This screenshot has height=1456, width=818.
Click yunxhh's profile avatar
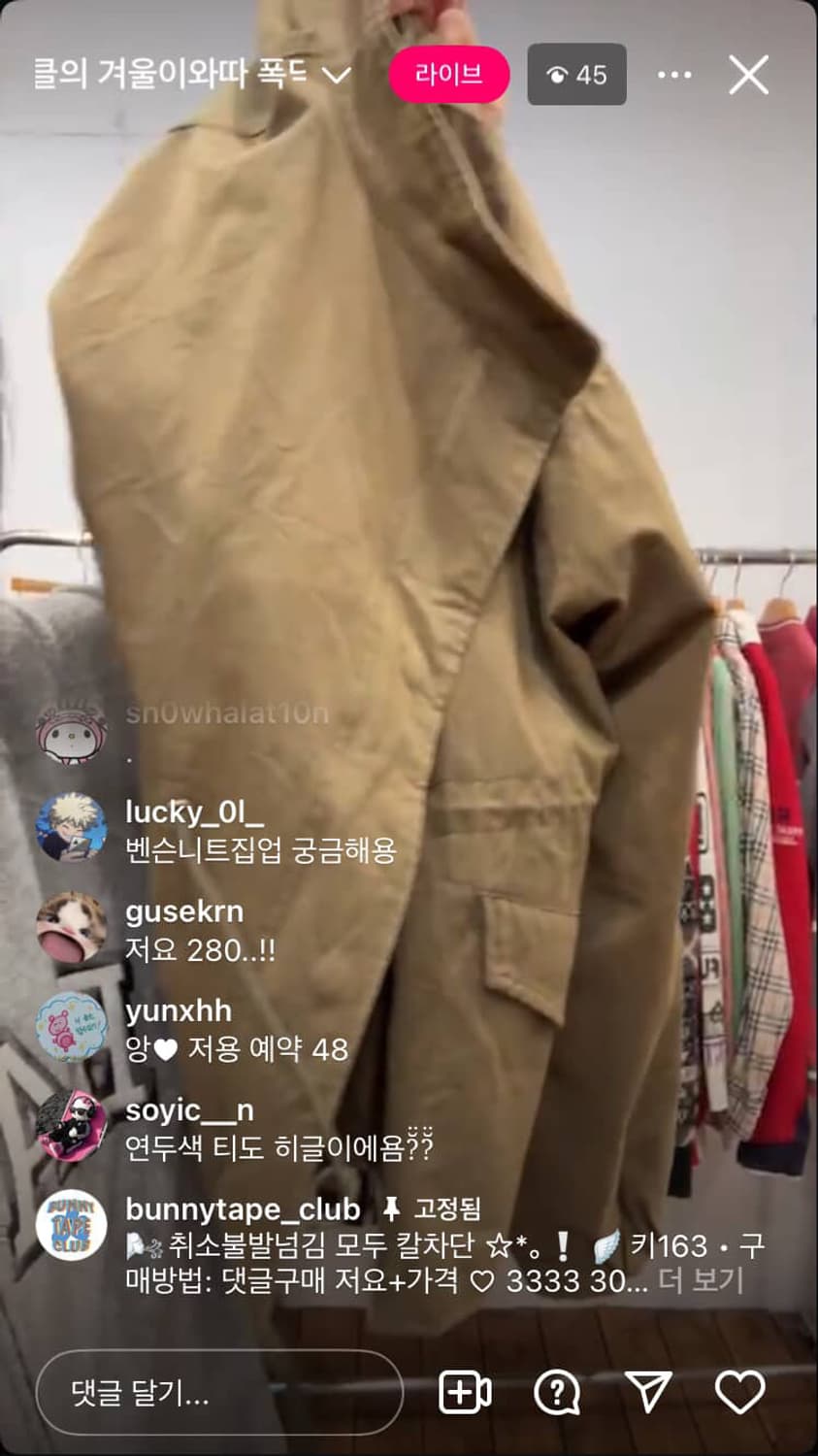pos(73,1026)
